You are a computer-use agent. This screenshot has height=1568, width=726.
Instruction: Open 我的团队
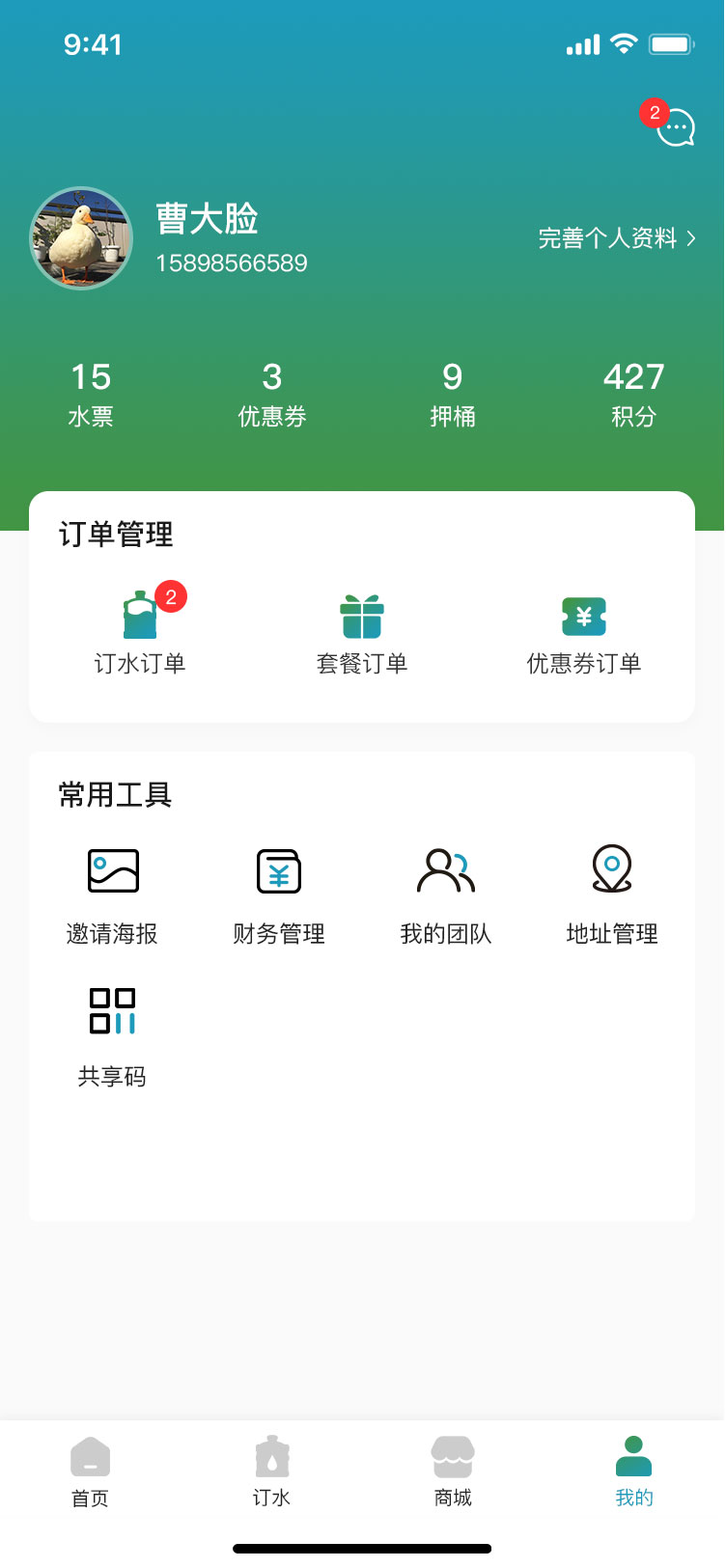coord(446,895)
